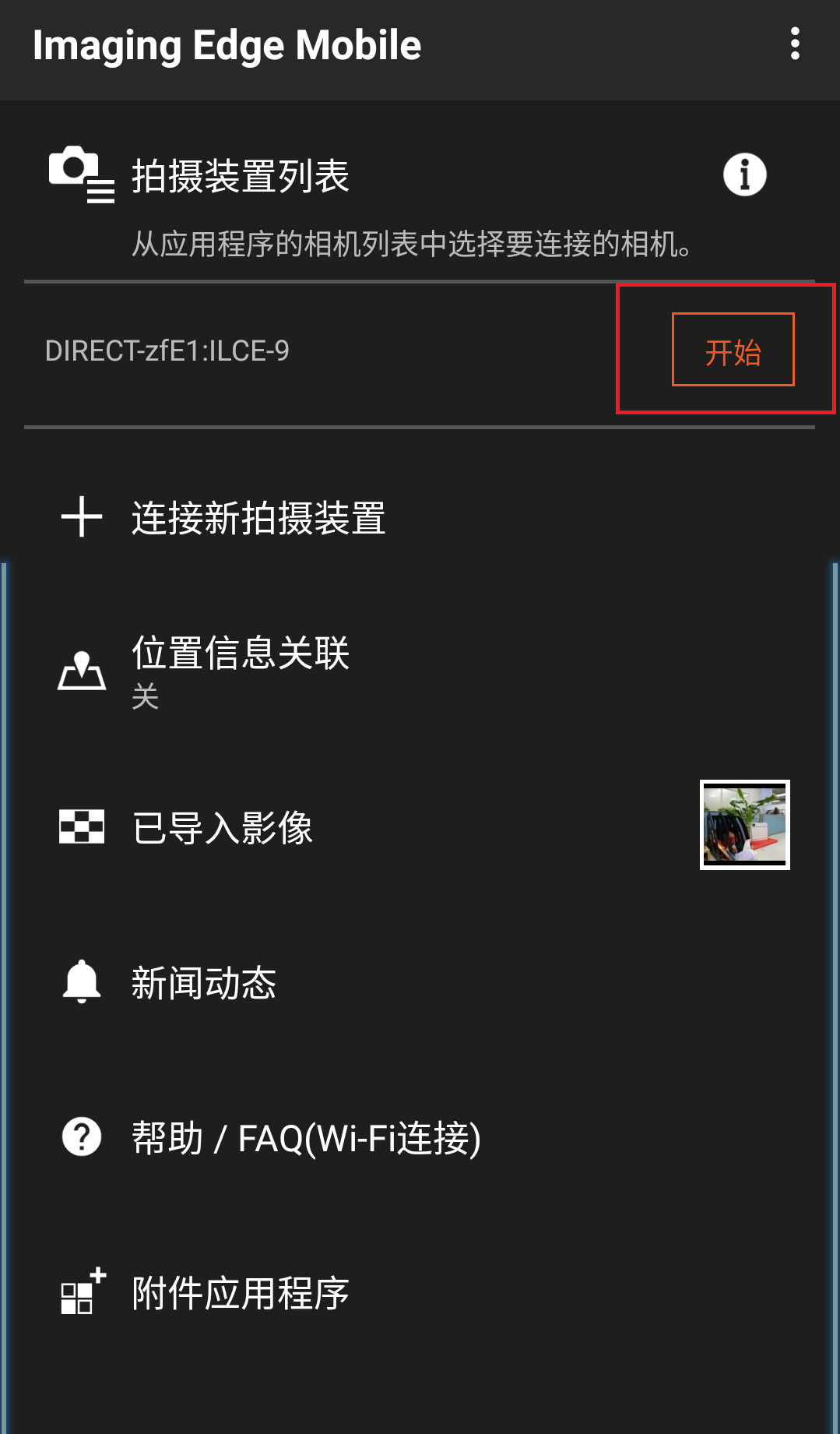The image size is (840, 1434).
Task: Open the imported photo thumbnail
Action: click(744, 825)
